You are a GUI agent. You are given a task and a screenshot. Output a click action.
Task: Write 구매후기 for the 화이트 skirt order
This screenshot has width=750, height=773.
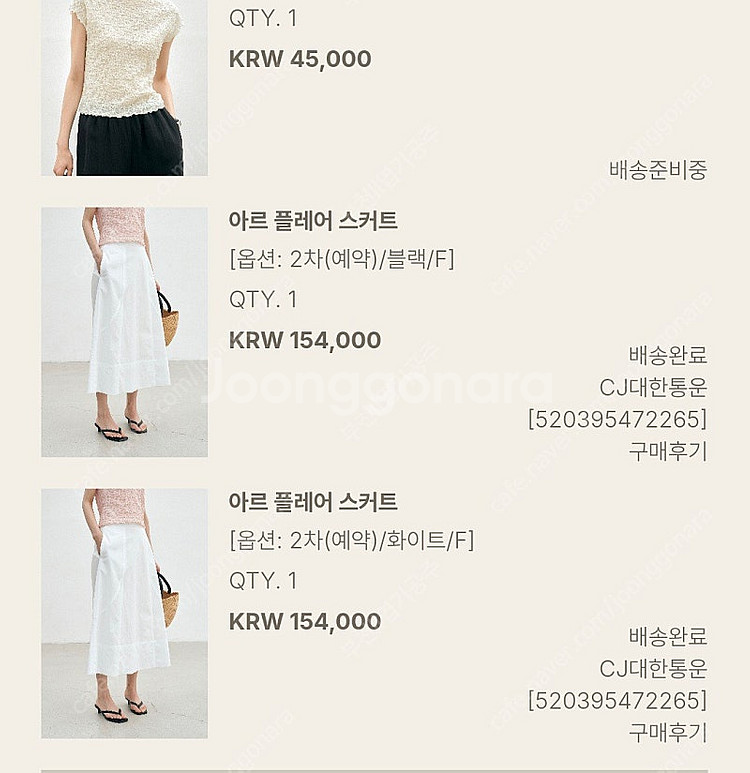[x=667, y=732]
